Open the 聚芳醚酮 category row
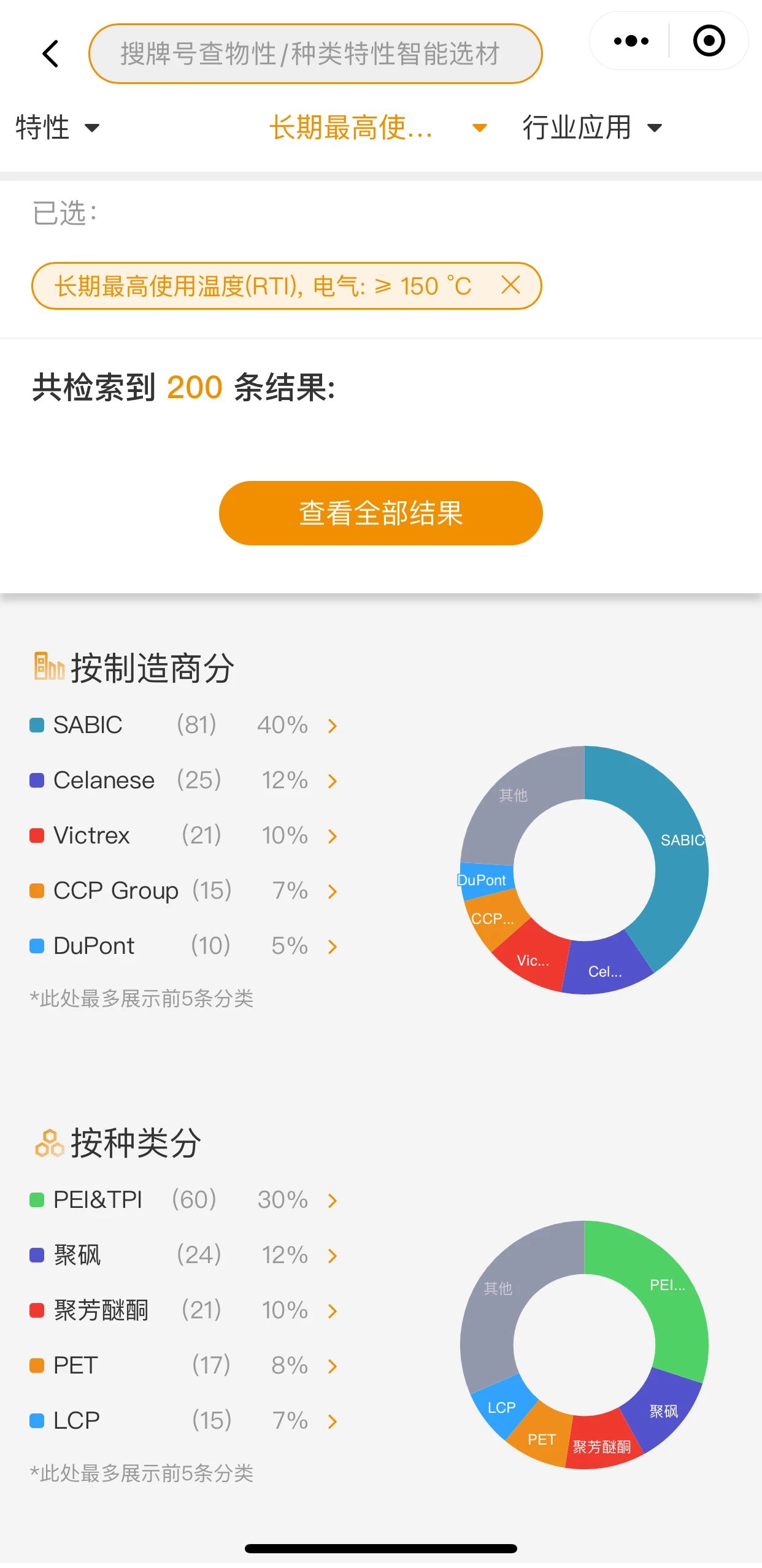This screenshot has height=1568, width=762. coord(184,1310)
